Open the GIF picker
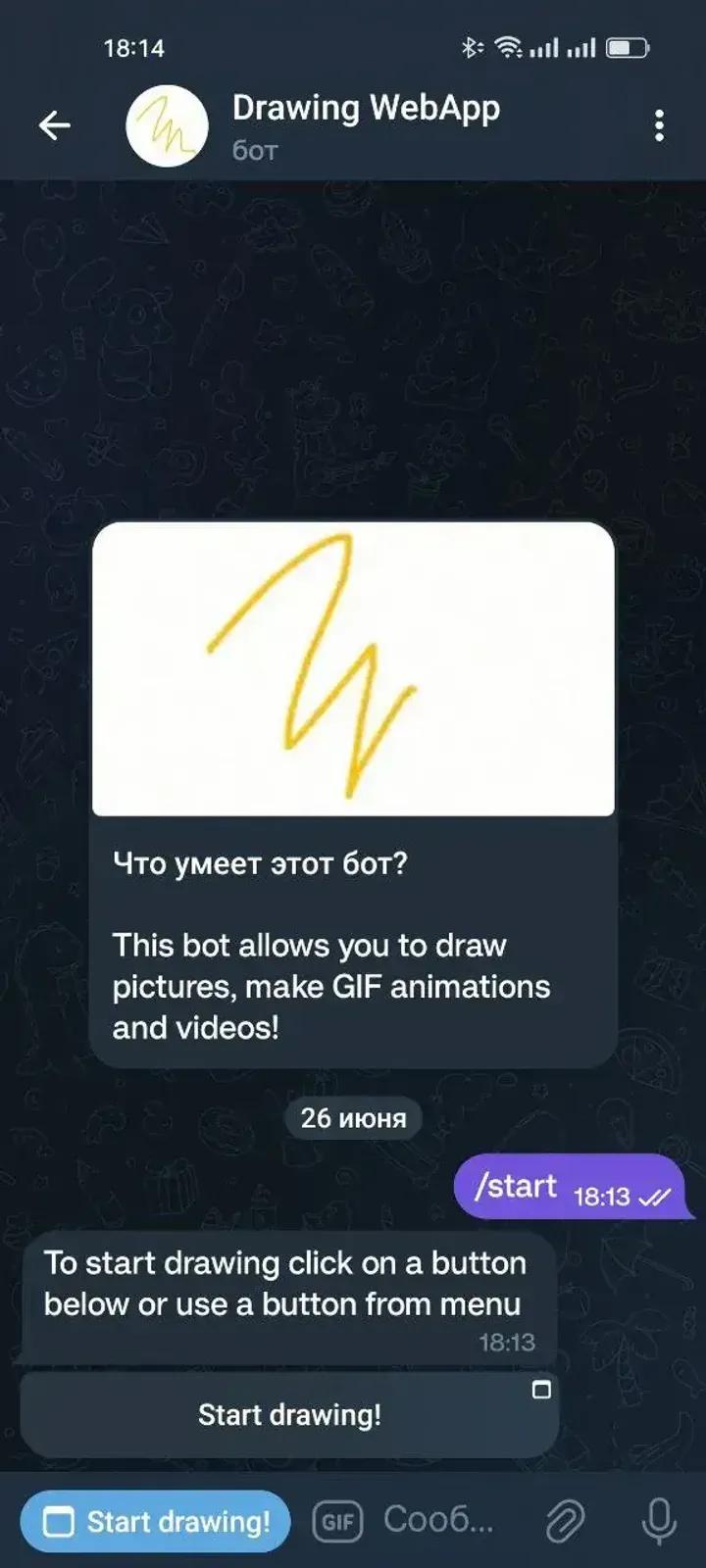 coord(337,1522)
